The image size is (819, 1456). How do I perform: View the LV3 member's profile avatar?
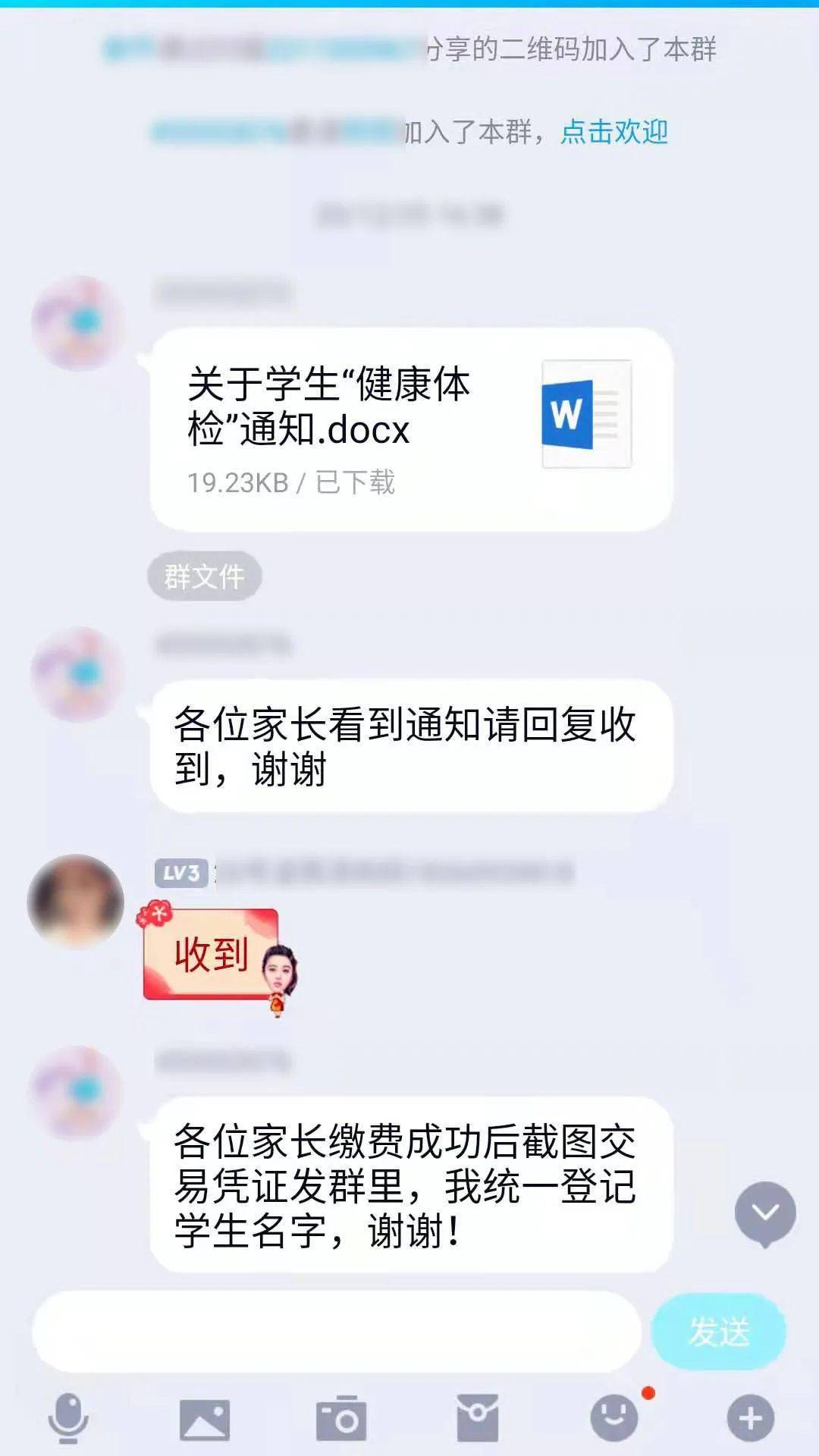coord(76,902)
